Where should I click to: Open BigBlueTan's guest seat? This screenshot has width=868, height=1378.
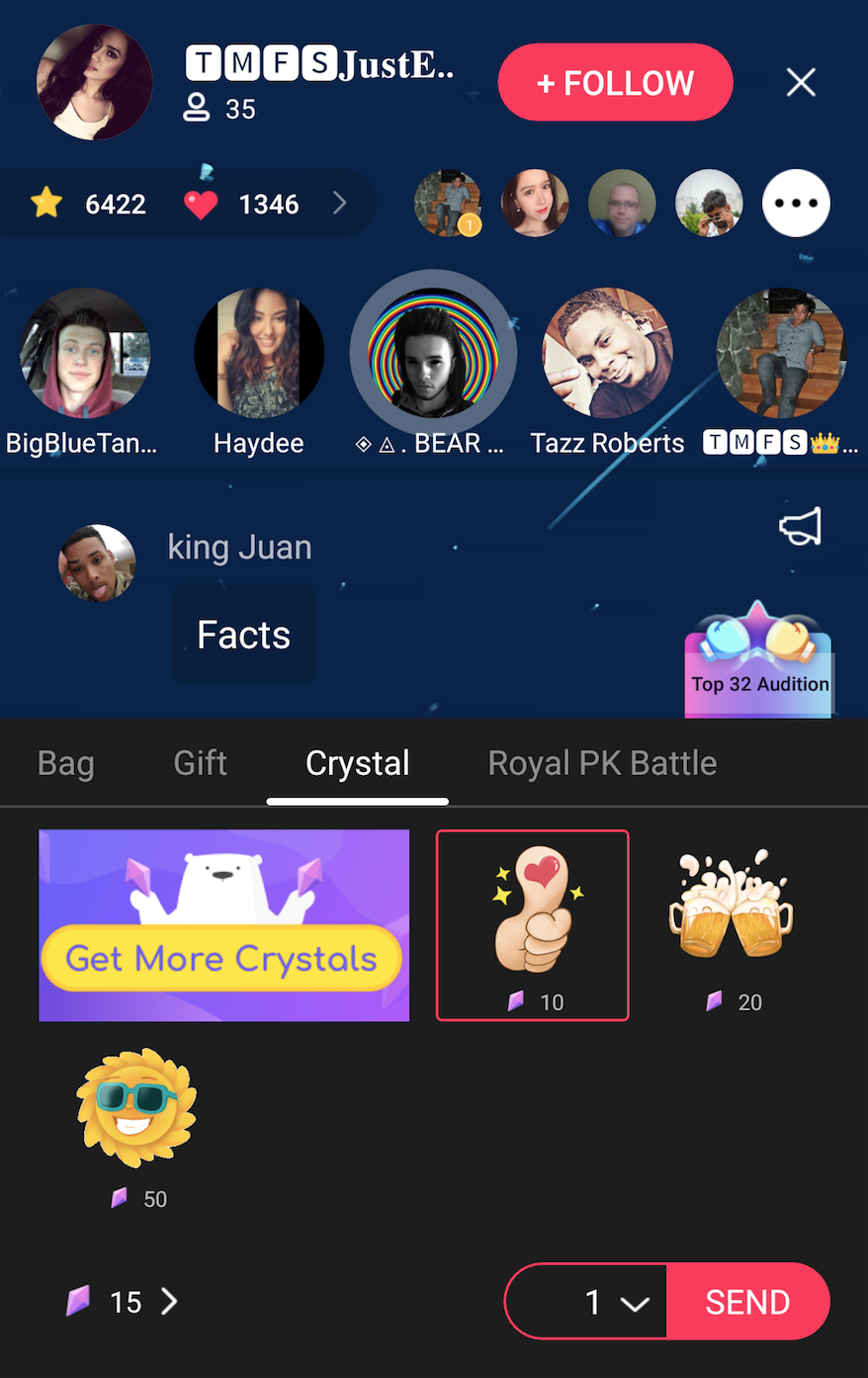pyautogui.click(x=85, y=354)
